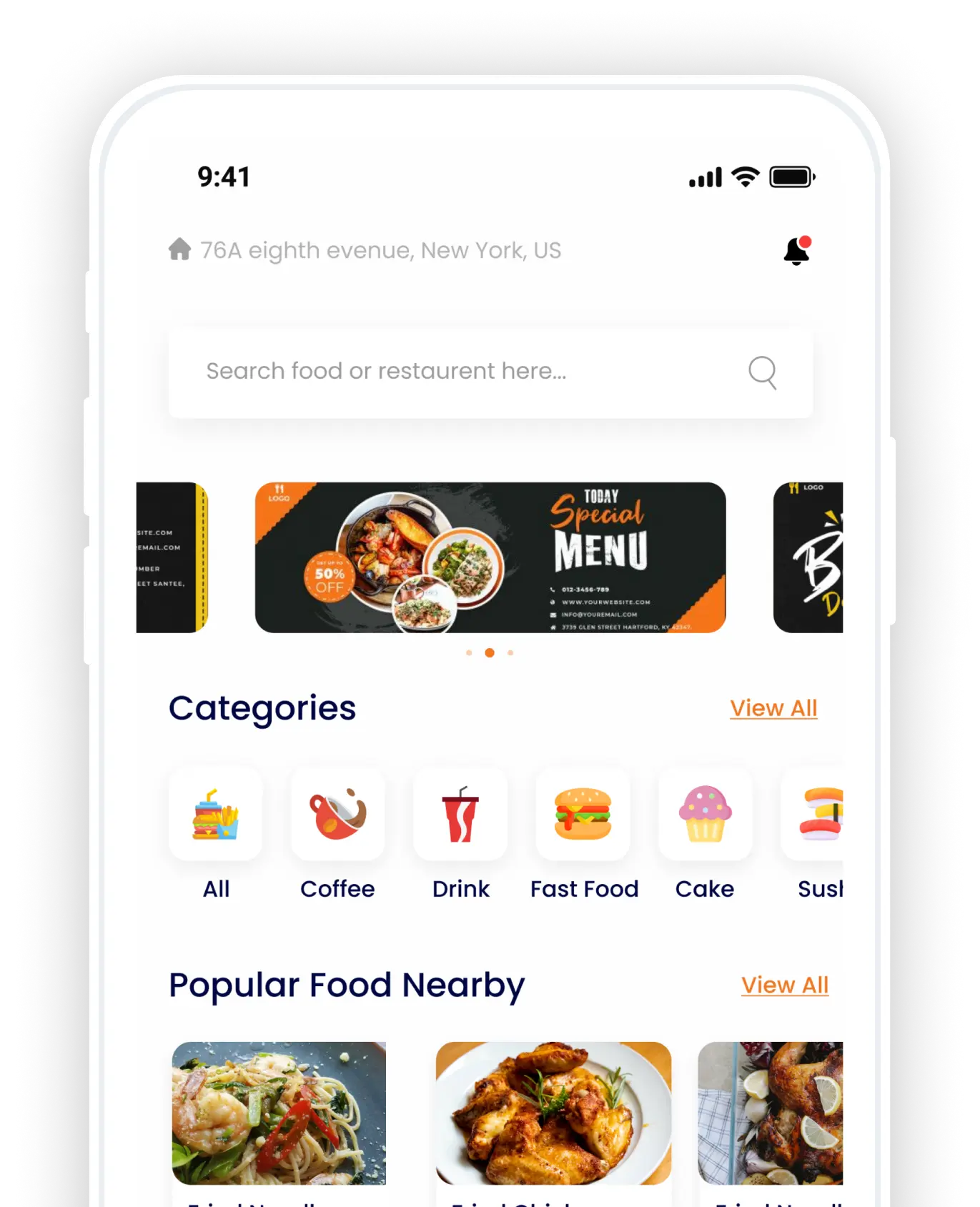Open the shrimp noodle food card
Image resolution: width=980 pixels, height=1207 pixels.
pos(279,1113)
